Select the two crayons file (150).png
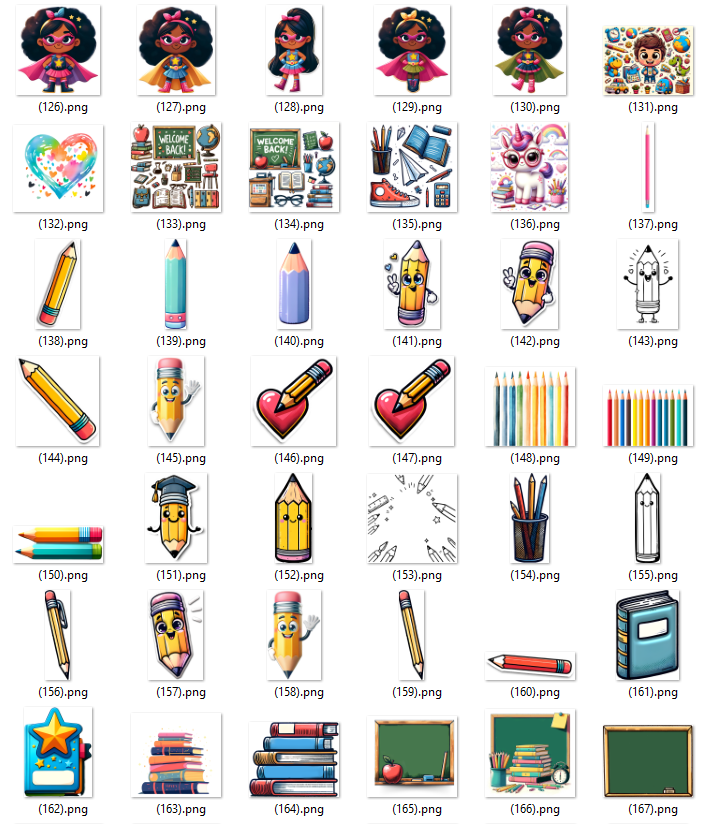 coord(58,542)
